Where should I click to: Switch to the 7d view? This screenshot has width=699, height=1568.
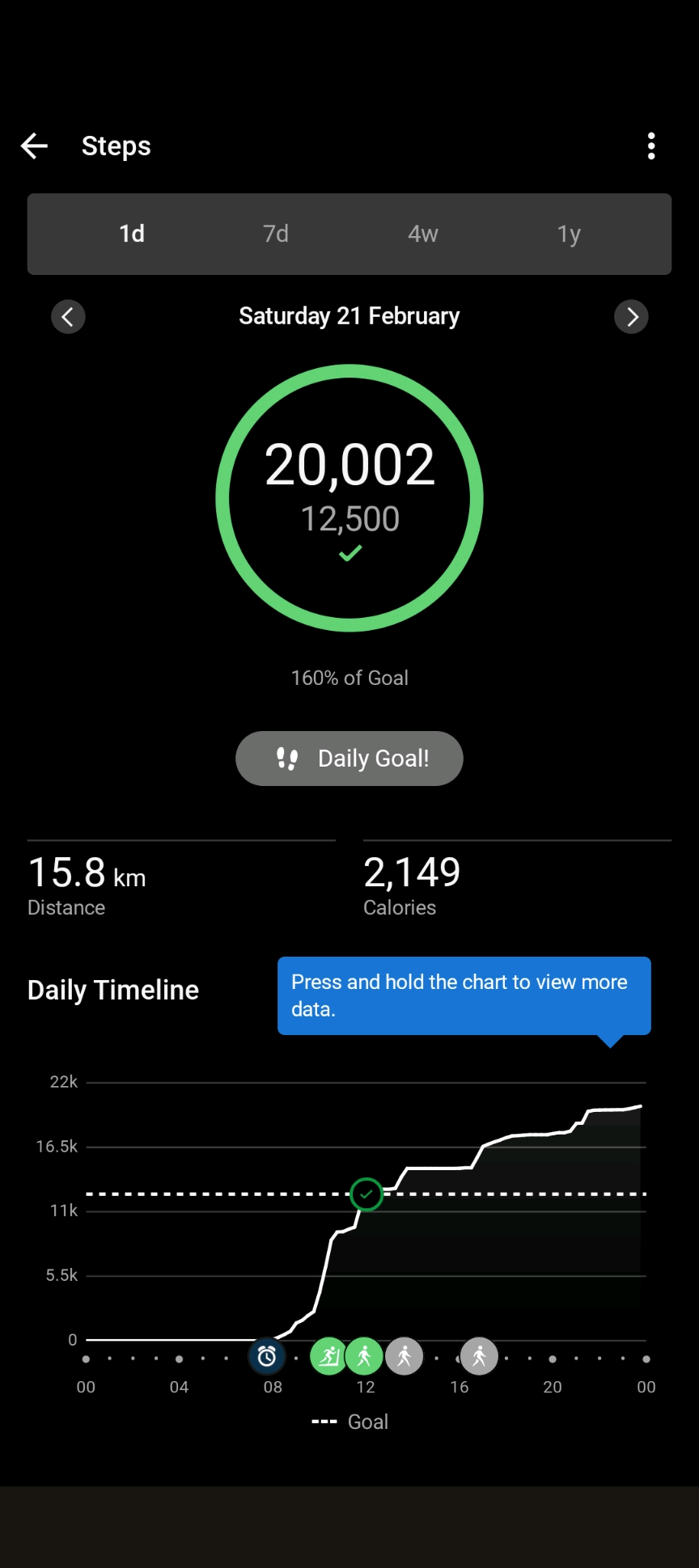click(x=276, y=234)
